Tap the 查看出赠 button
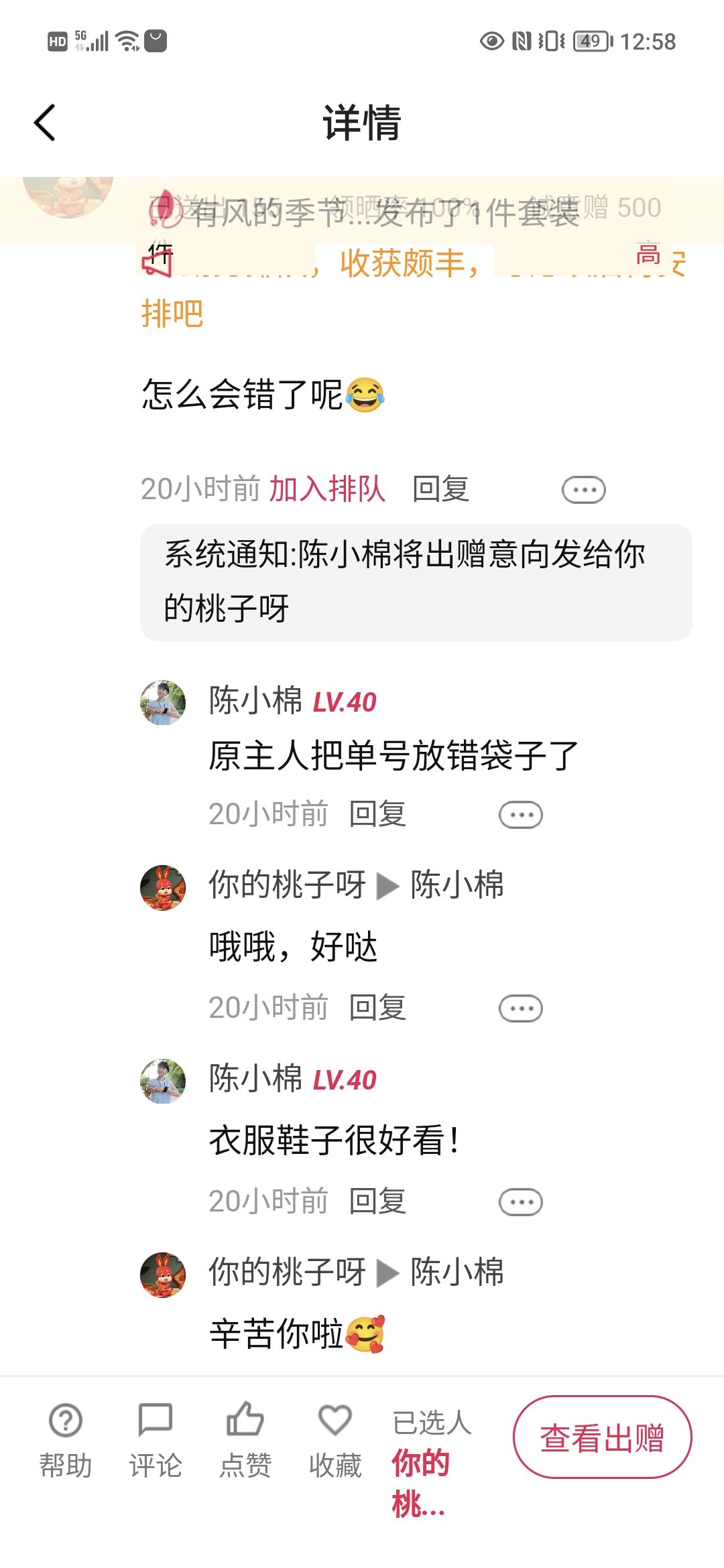724x1568 pixels. pos(602,1437)
